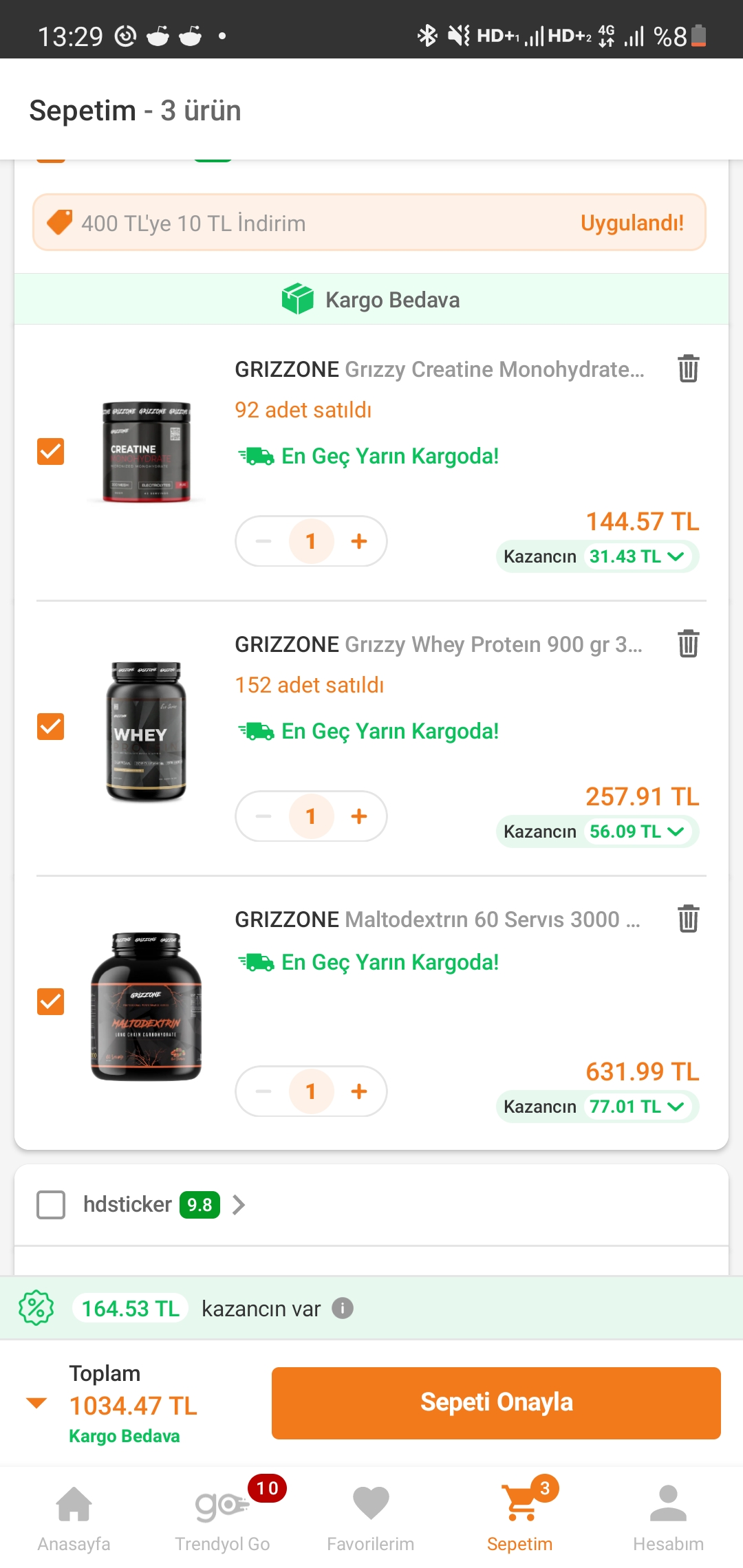
Task: Add one more Whey Protein
Action: point(358,816)
